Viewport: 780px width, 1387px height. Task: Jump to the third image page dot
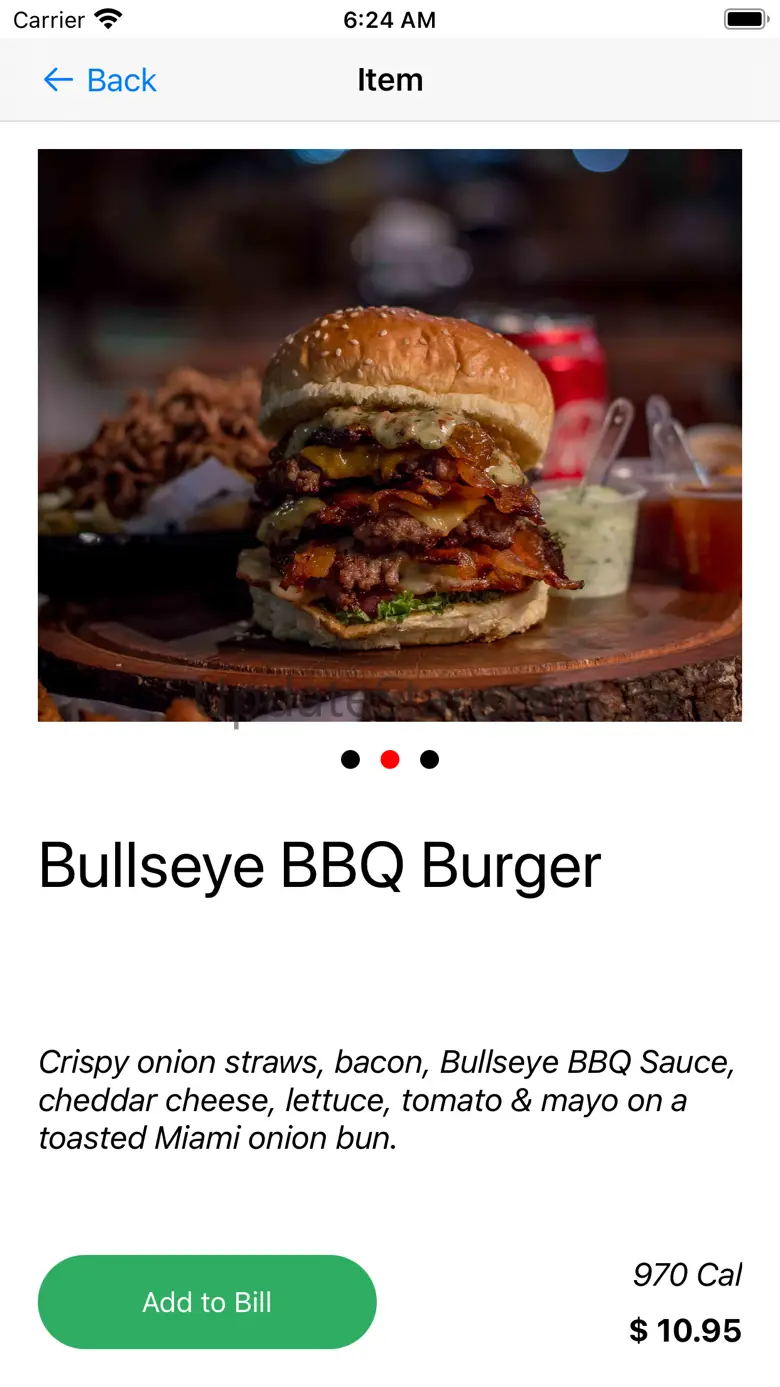pos(429,760)
